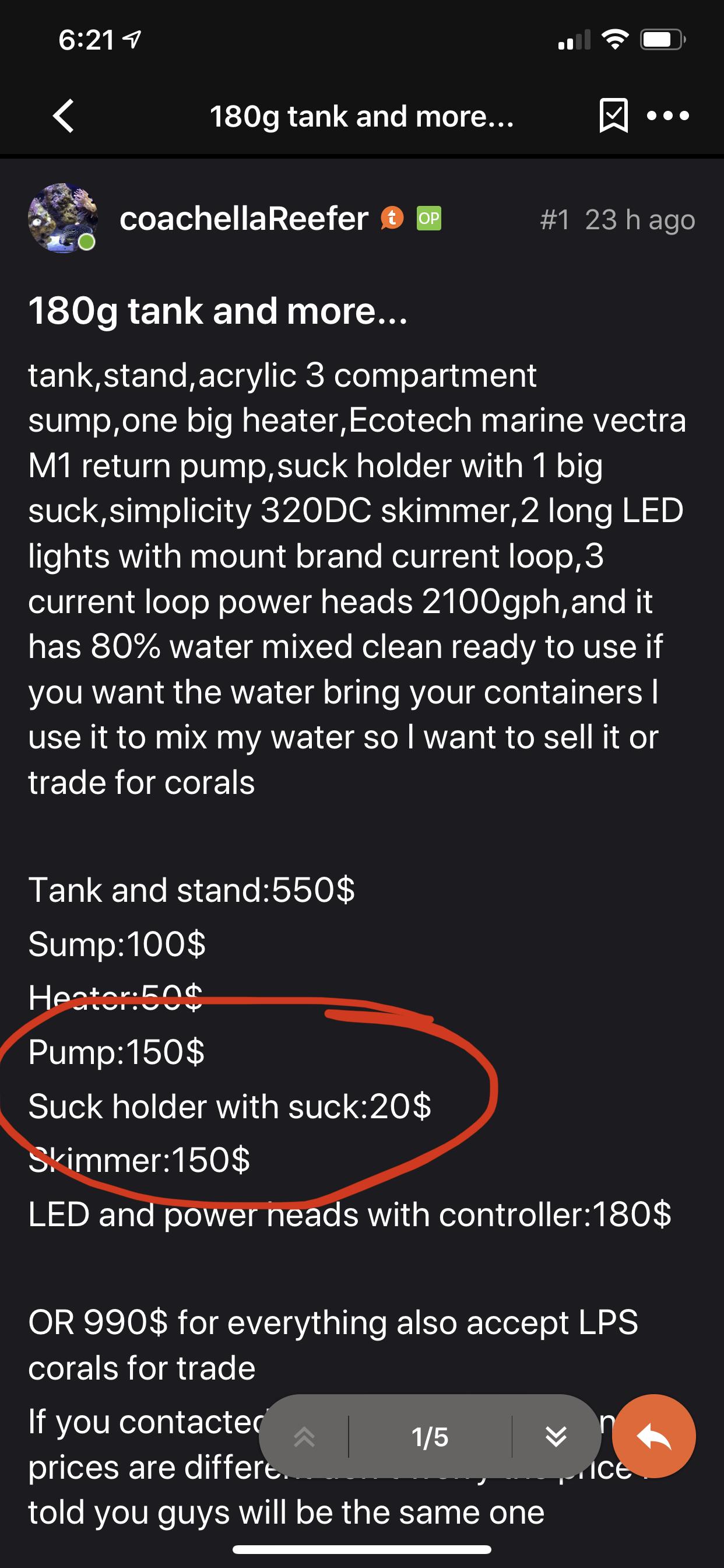724x1568 pixels.
Task: Tap the coachellaReefer username
Action: (243, 219)
